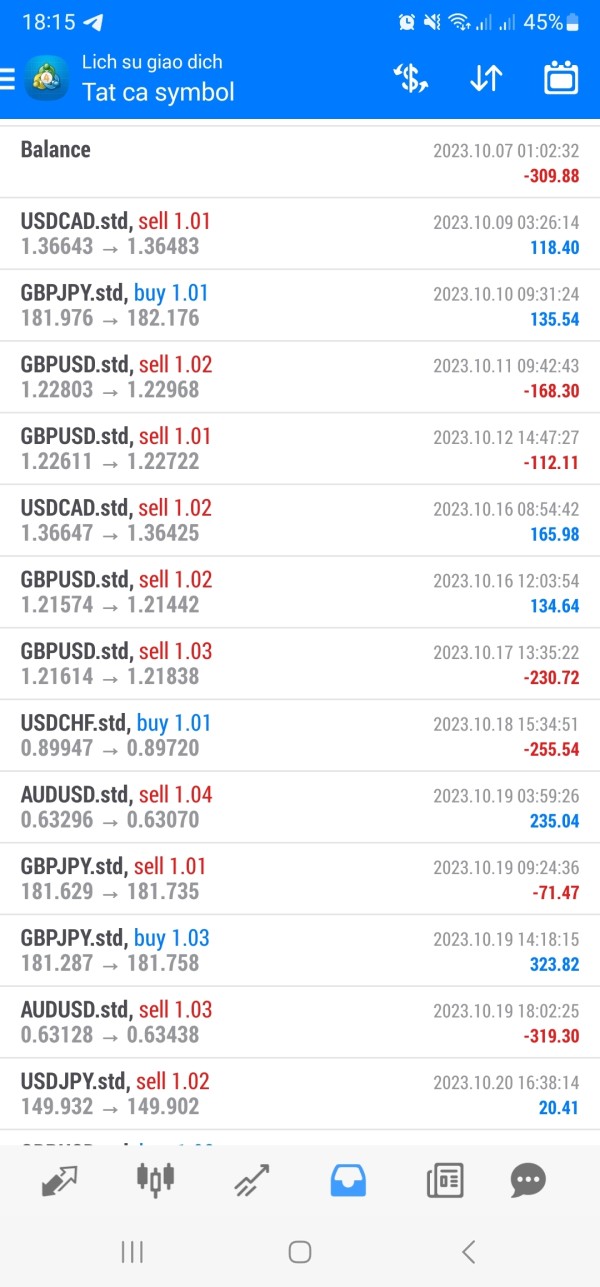Select the USDCHF buy 1.01 trade
This screenshot has height=1287, width=600.
[x=300, y=736]
